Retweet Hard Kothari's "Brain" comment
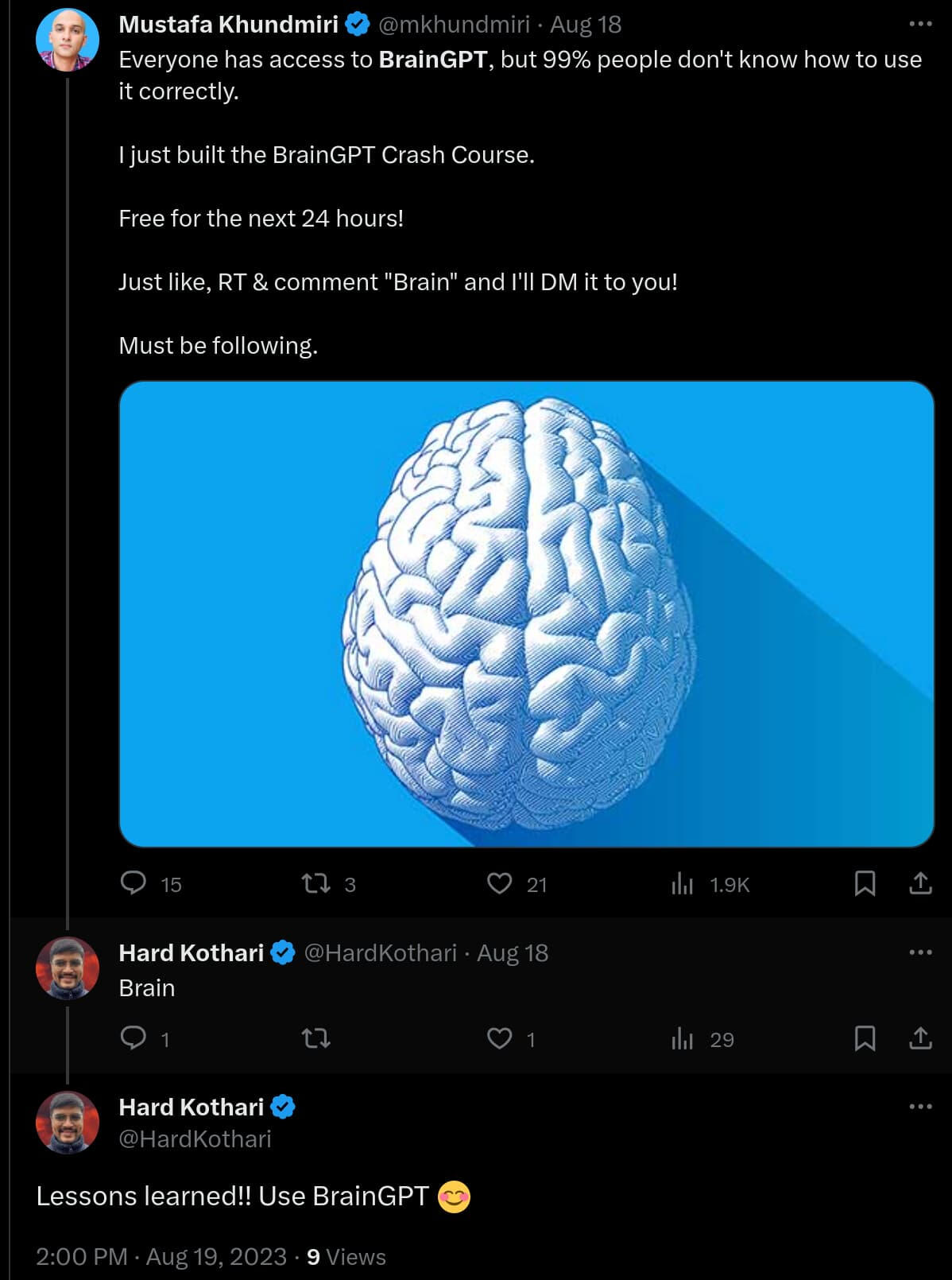Image resolution: width=952 pixels, height=1280 pixels. click(x=316, y=1038)
